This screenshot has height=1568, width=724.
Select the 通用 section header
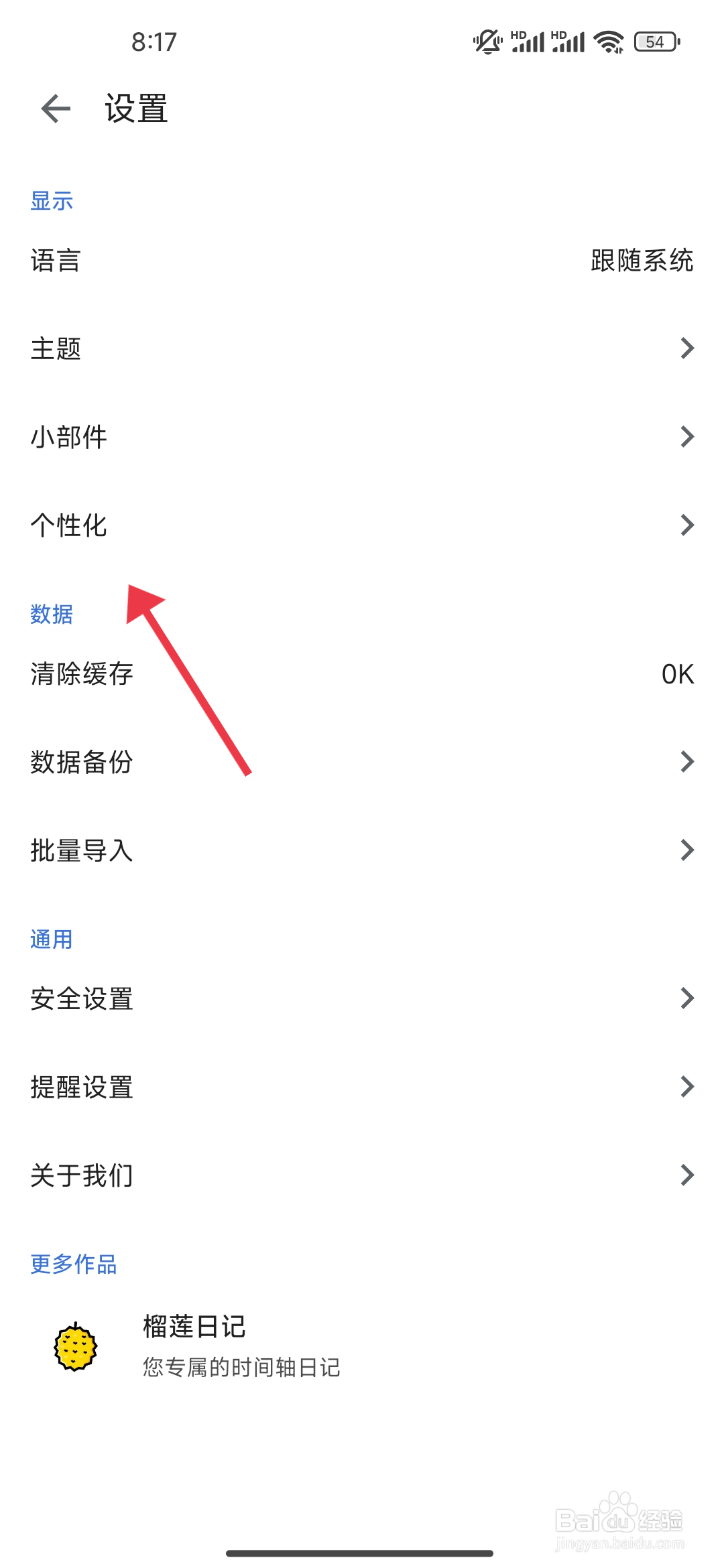(52, 939)
